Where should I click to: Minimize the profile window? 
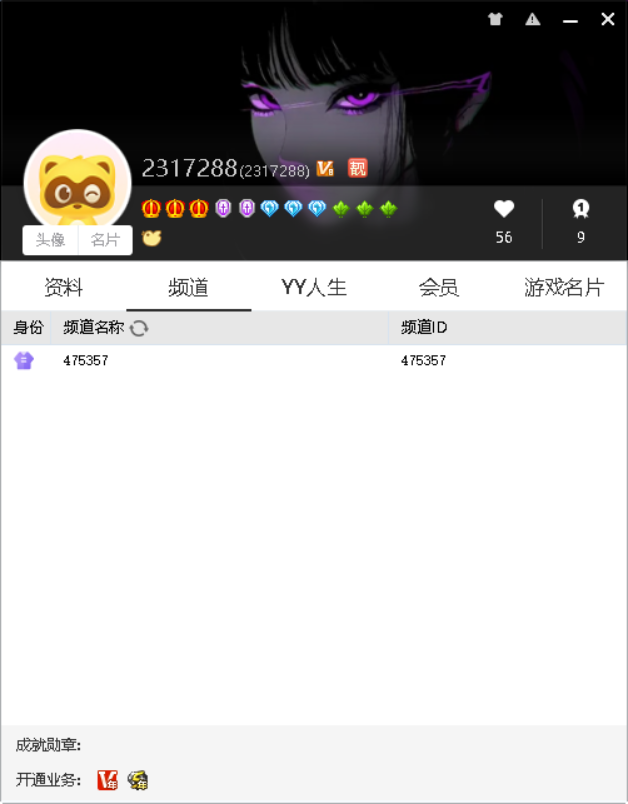(570, 20)
